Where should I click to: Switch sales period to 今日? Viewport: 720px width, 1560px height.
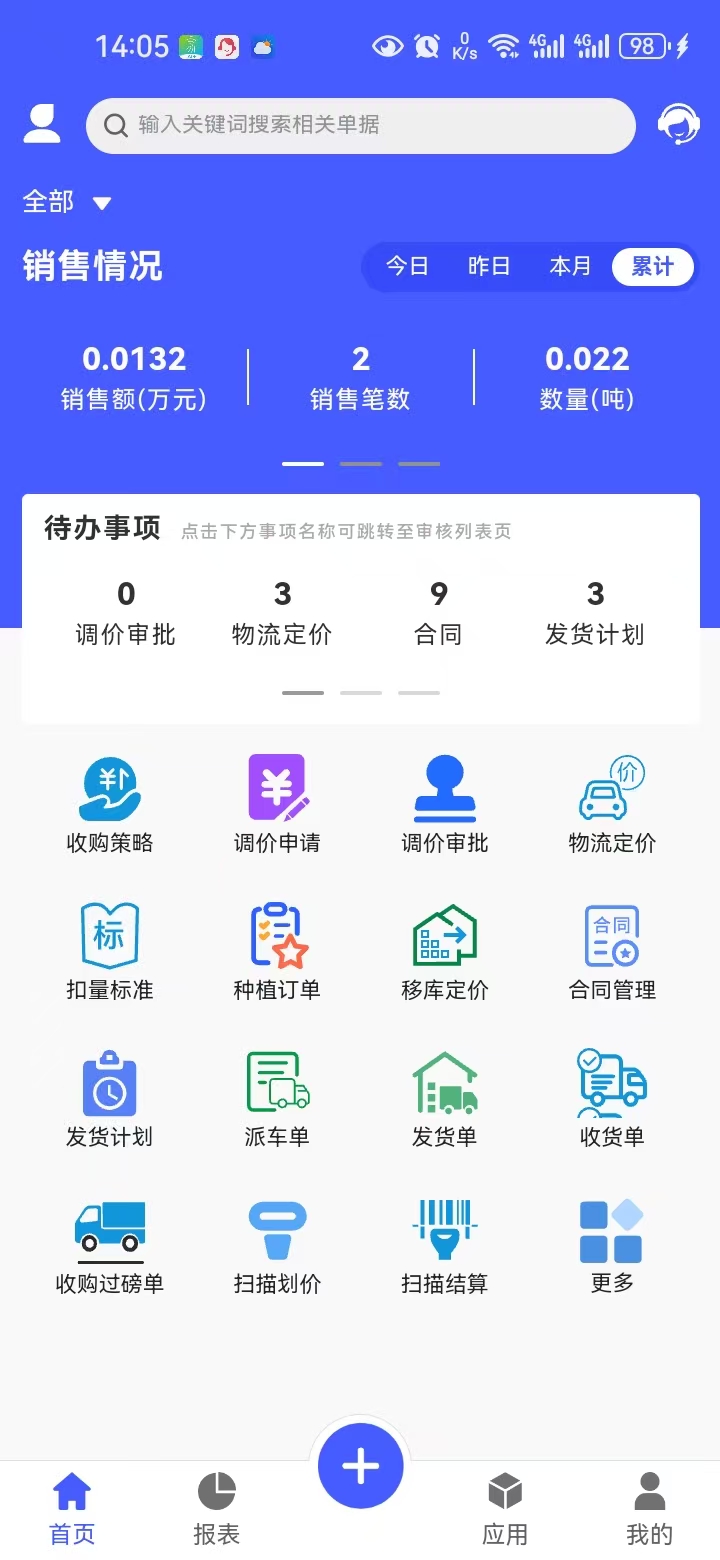tap(407, 267)
